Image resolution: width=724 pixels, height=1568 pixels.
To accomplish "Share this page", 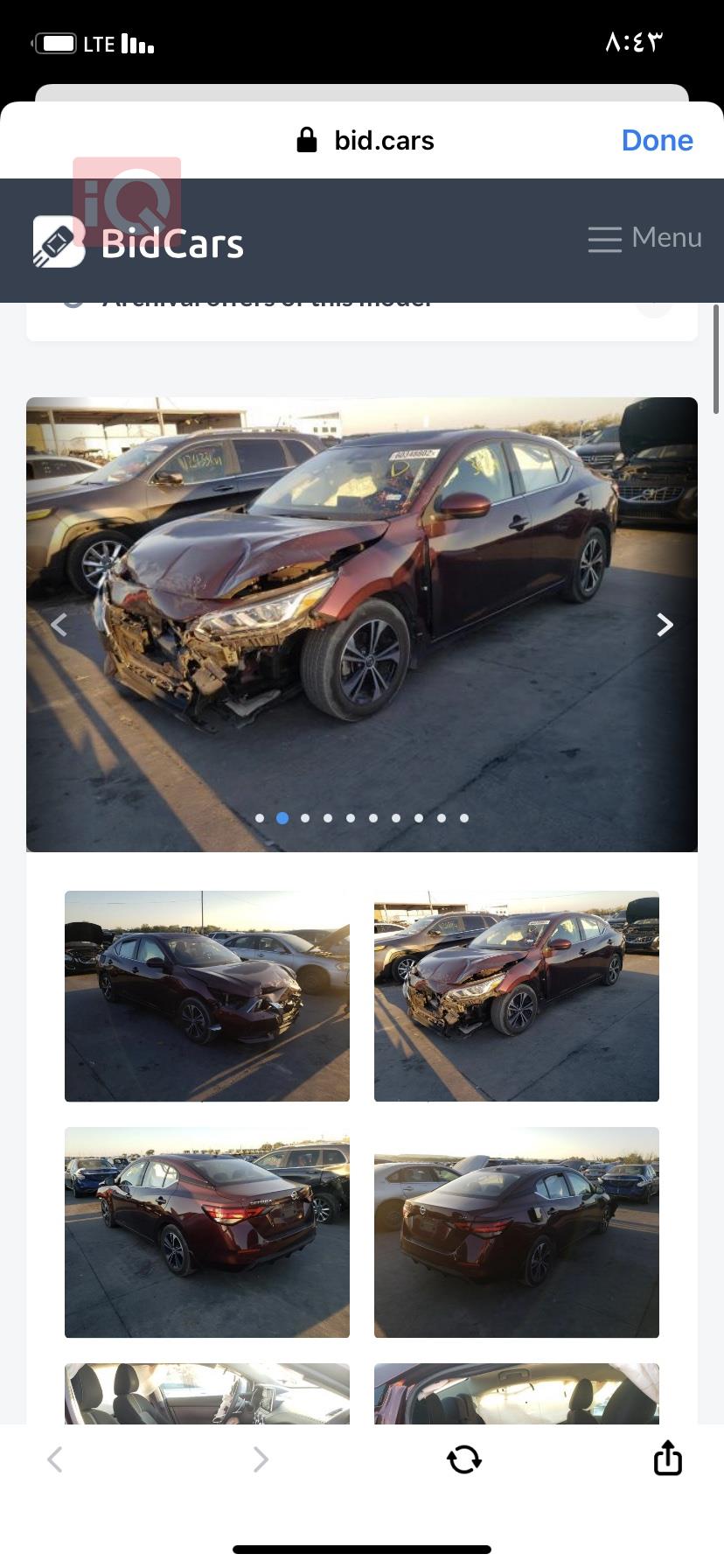I will (667, 1458).
